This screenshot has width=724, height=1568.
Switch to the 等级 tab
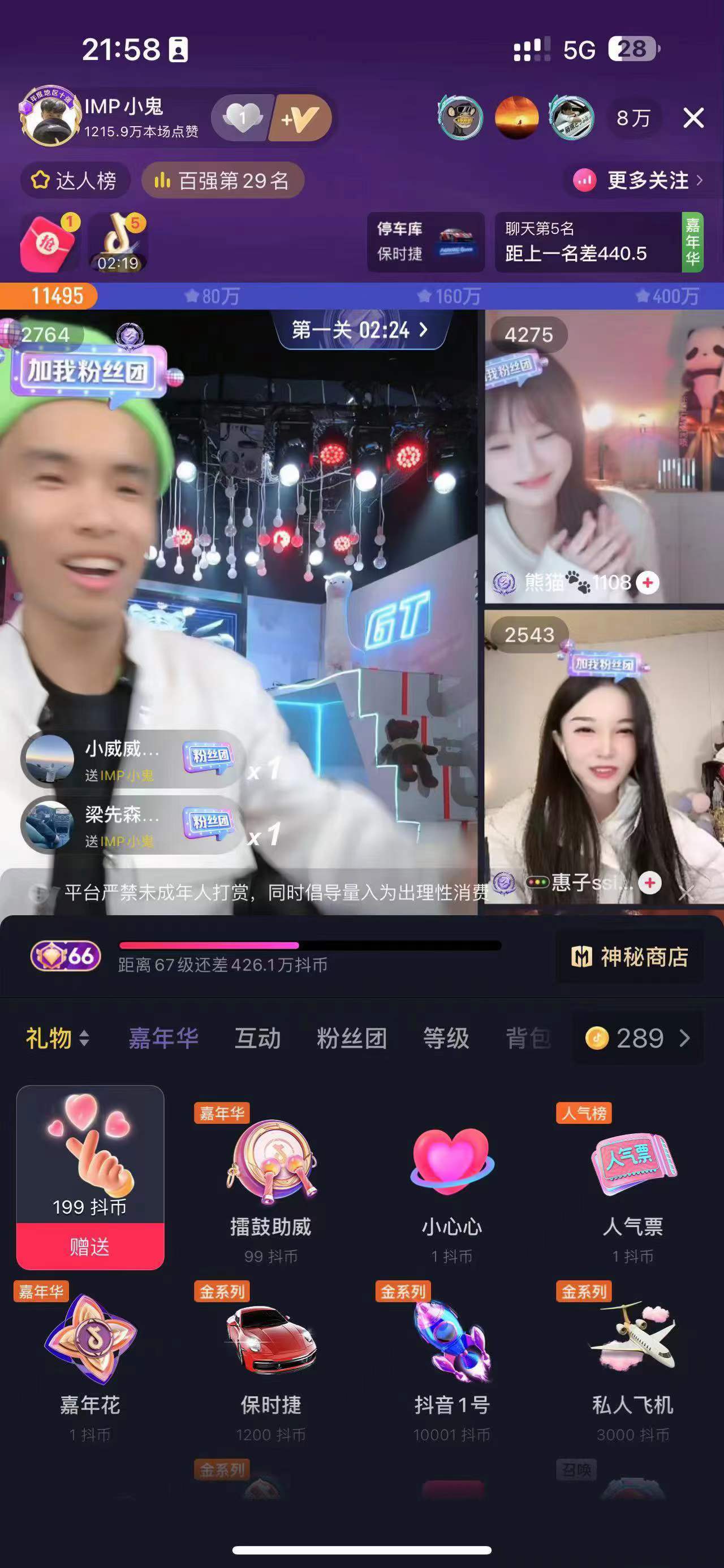[446, 1038]
